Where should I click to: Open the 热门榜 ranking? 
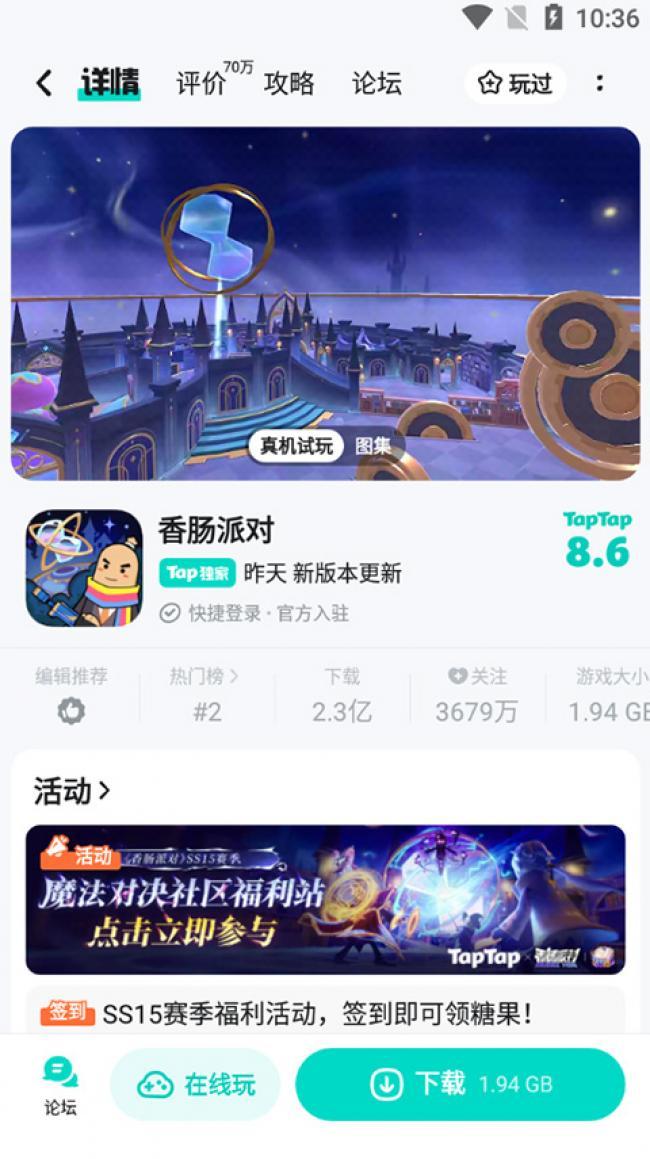[x=206, y=695]
